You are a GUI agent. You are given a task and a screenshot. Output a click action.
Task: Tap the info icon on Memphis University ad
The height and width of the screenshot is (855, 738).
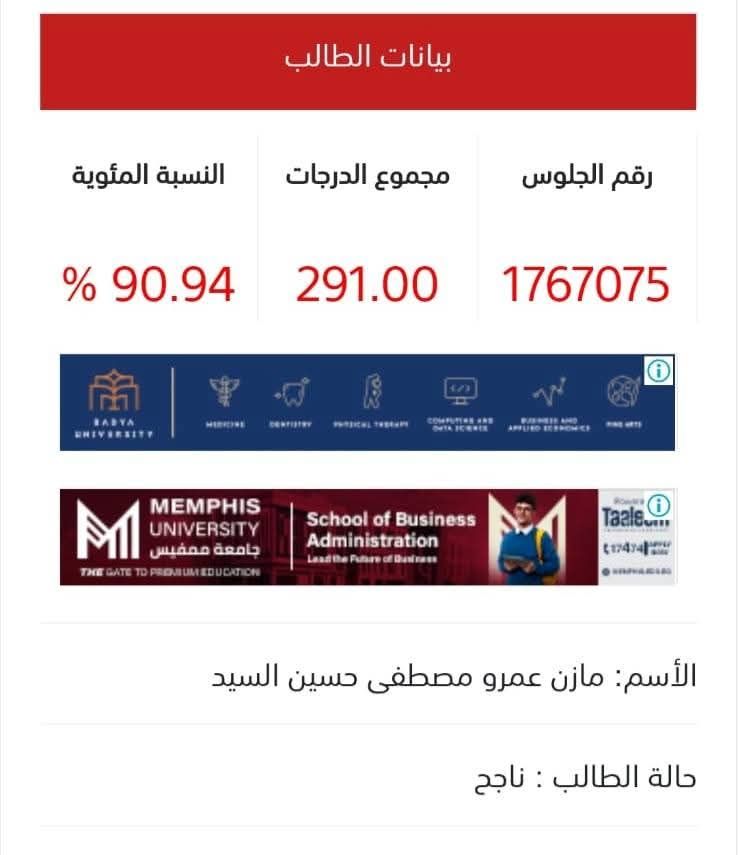(659, 504)
